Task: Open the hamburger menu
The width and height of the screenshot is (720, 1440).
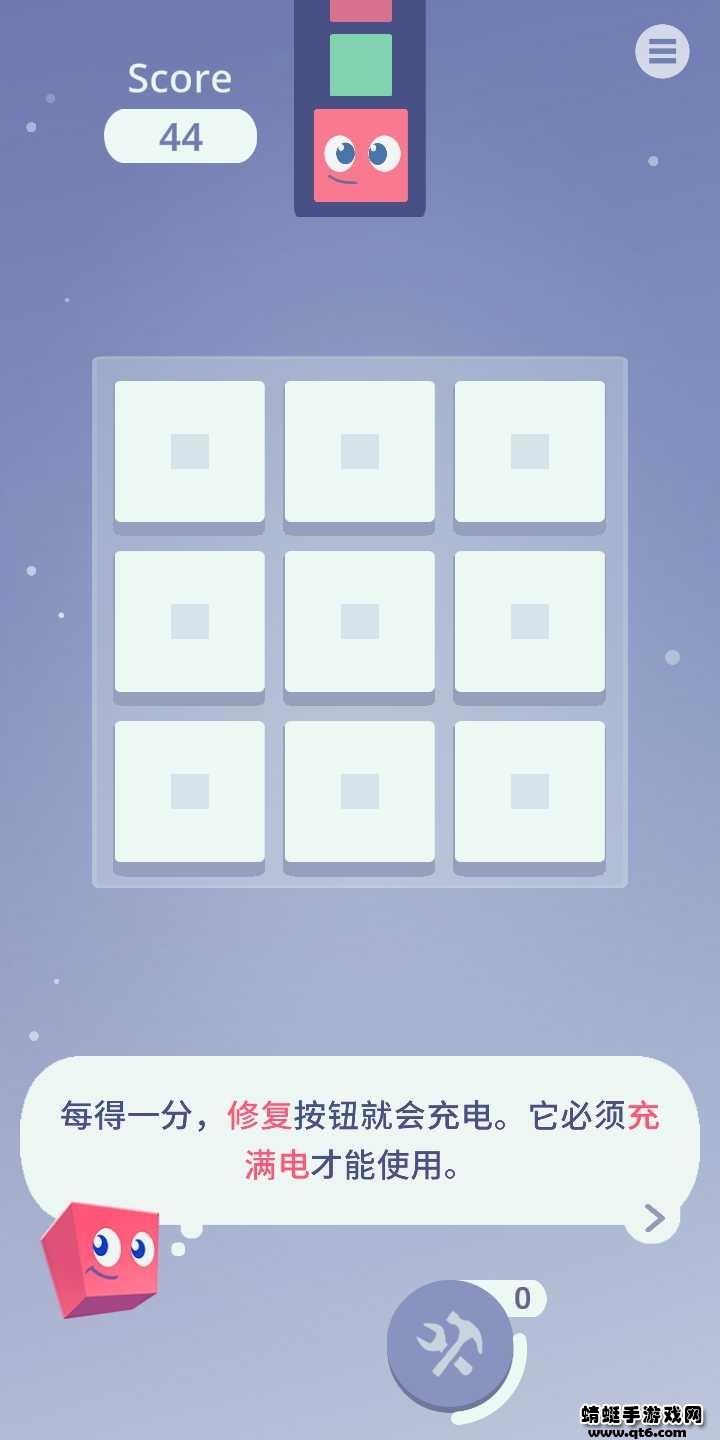Action: [662, 51]
